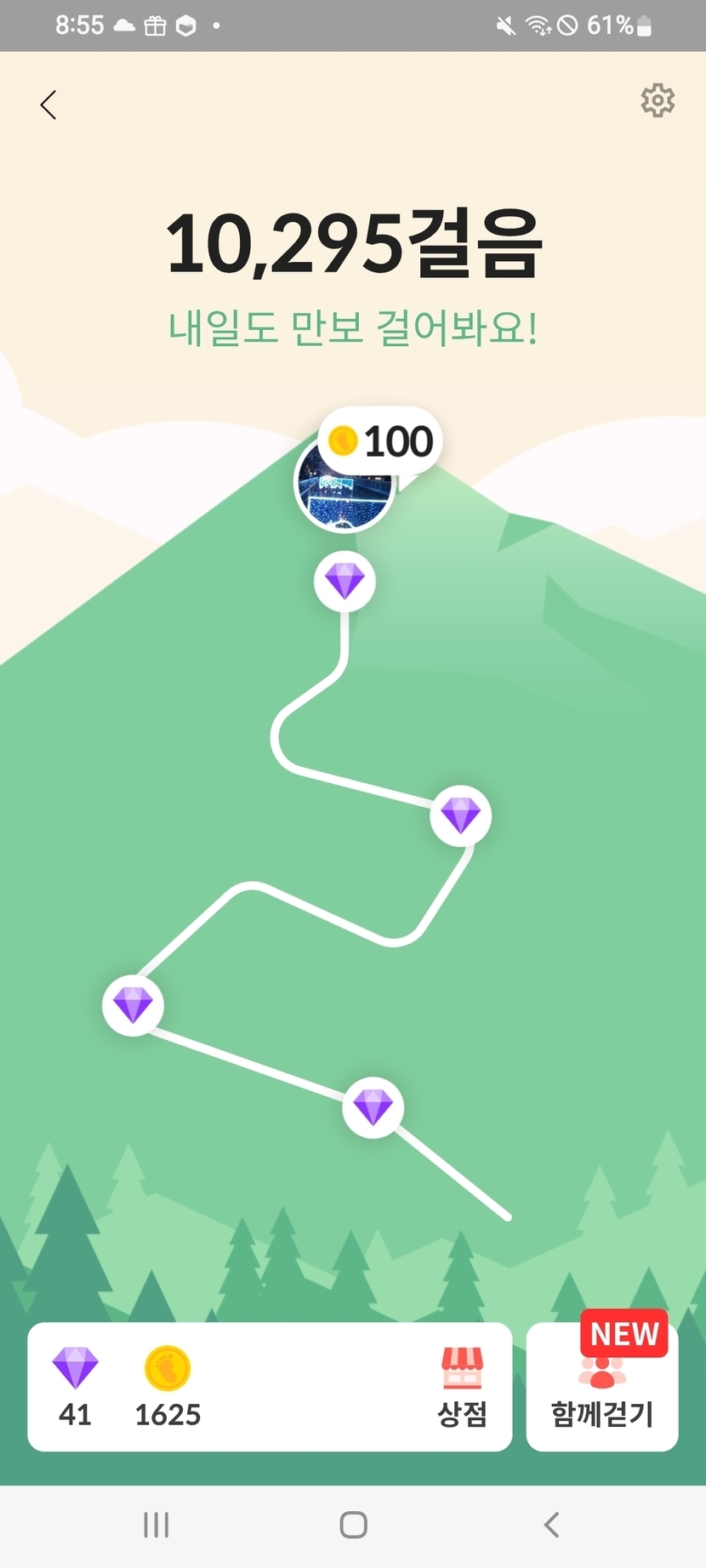Screen dimensions: 706x1568
Task: Tap the system home button
Action: (353, 1525)
